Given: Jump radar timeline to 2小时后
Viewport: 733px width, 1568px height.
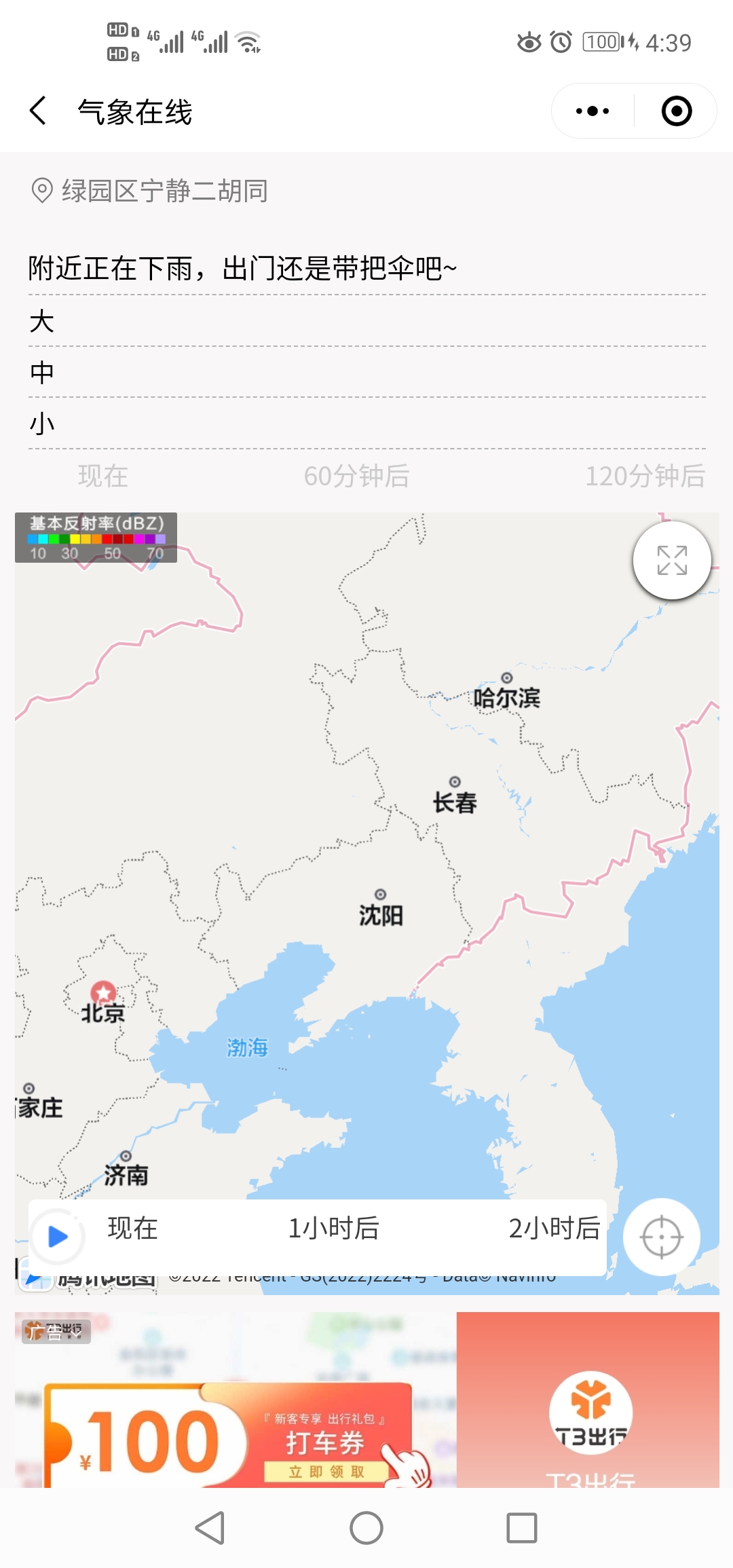Looking at the screenshot, I should pyautogui.click(x=554, y=1228).
